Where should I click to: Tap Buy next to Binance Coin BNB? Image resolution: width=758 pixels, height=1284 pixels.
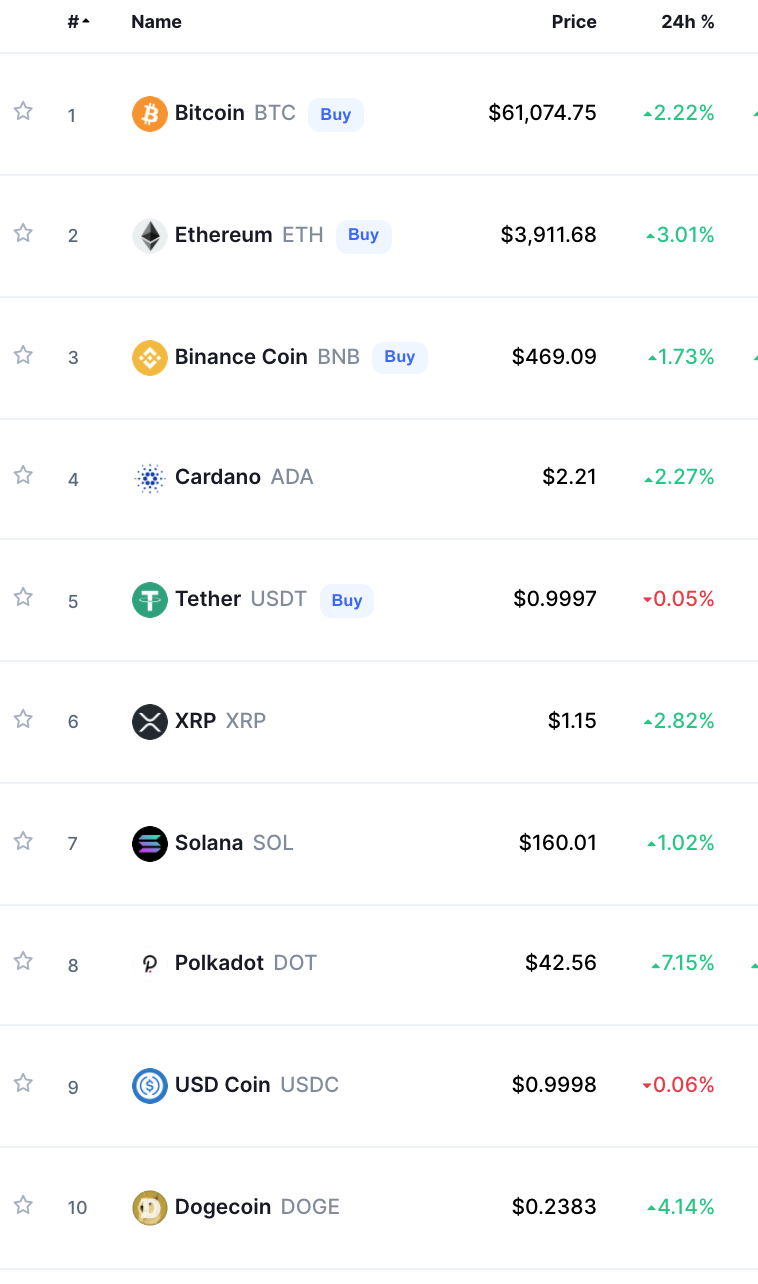coord(400,357)
